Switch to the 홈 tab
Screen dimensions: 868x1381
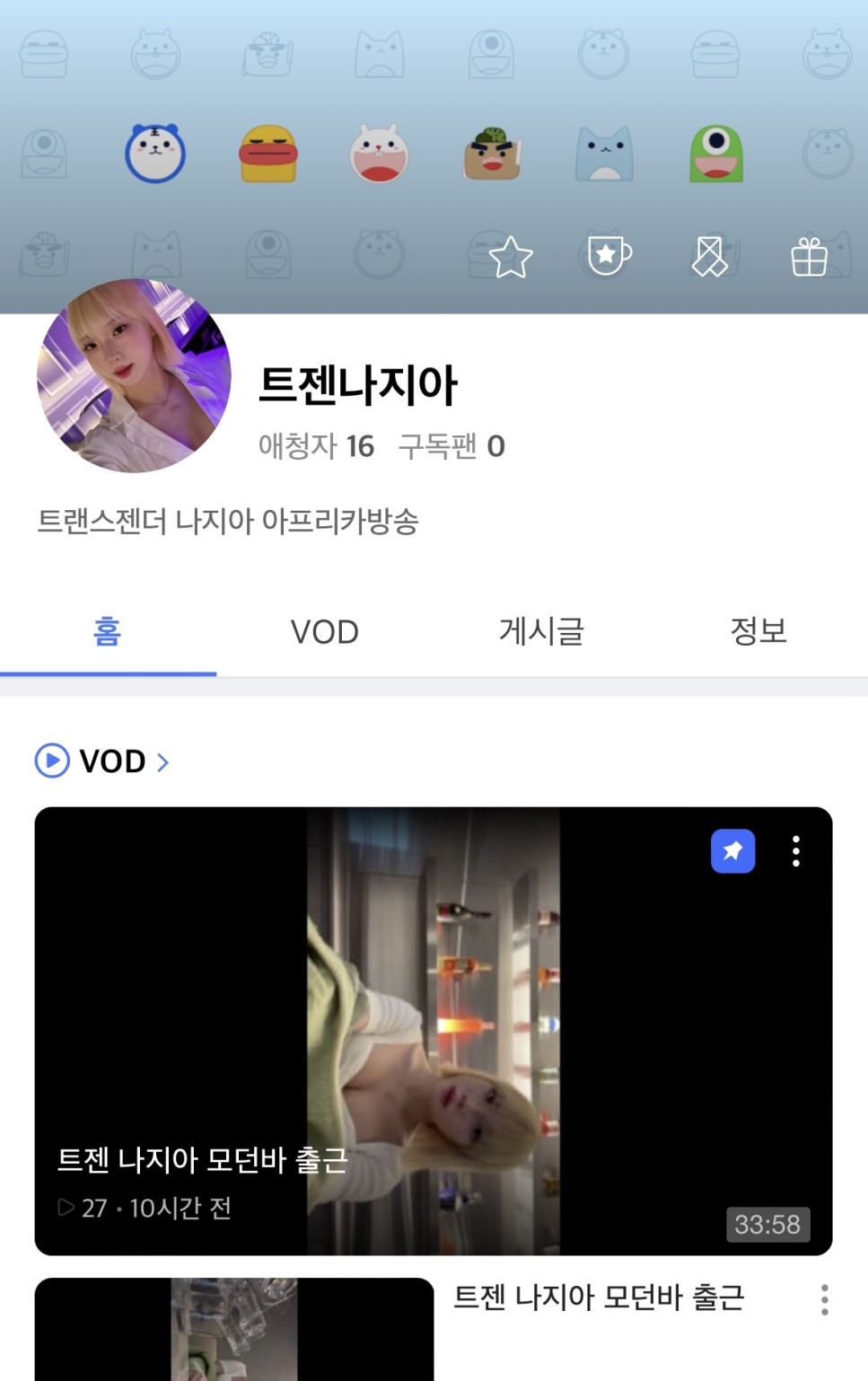pos(108,631)
